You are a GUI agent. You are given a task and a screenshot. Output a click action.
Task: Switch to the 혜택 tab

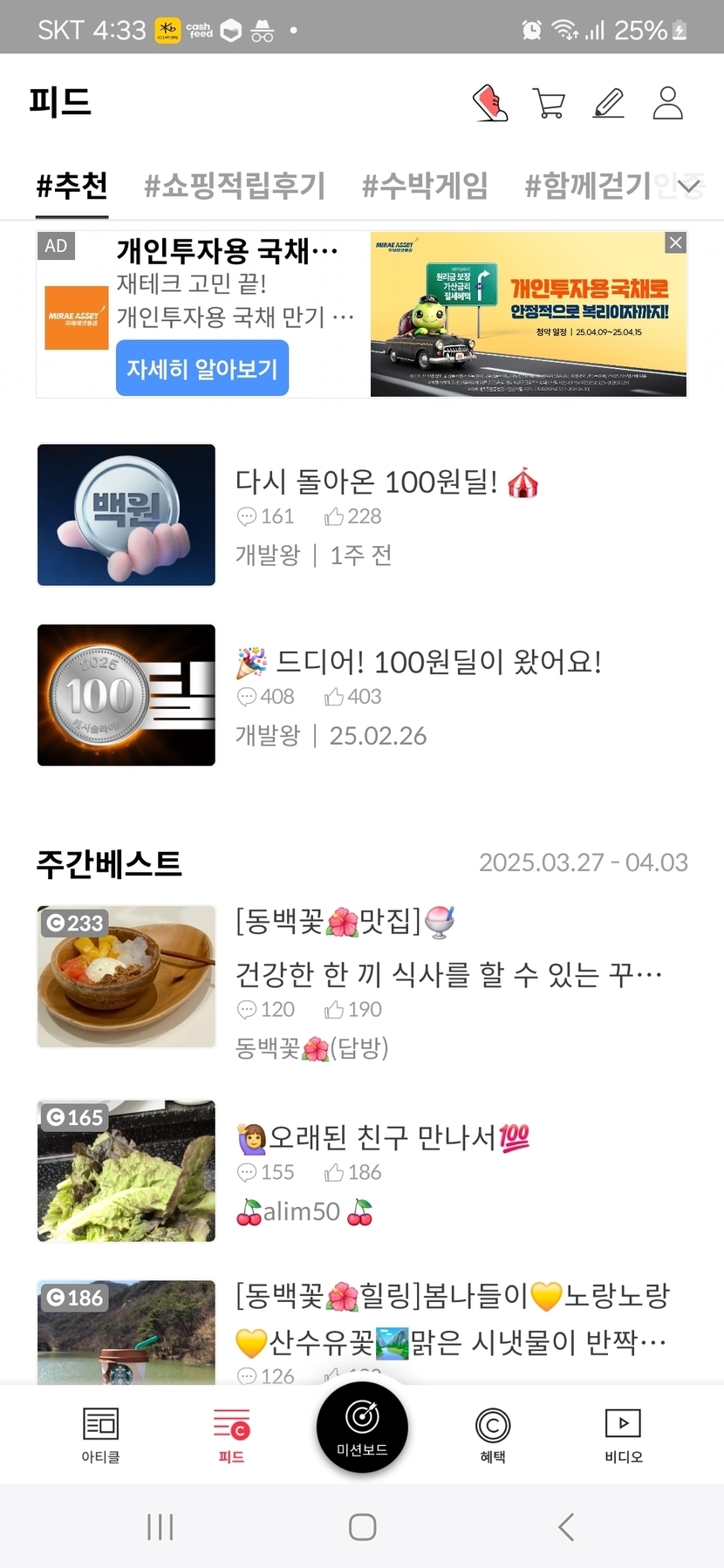coord(493,1434)
